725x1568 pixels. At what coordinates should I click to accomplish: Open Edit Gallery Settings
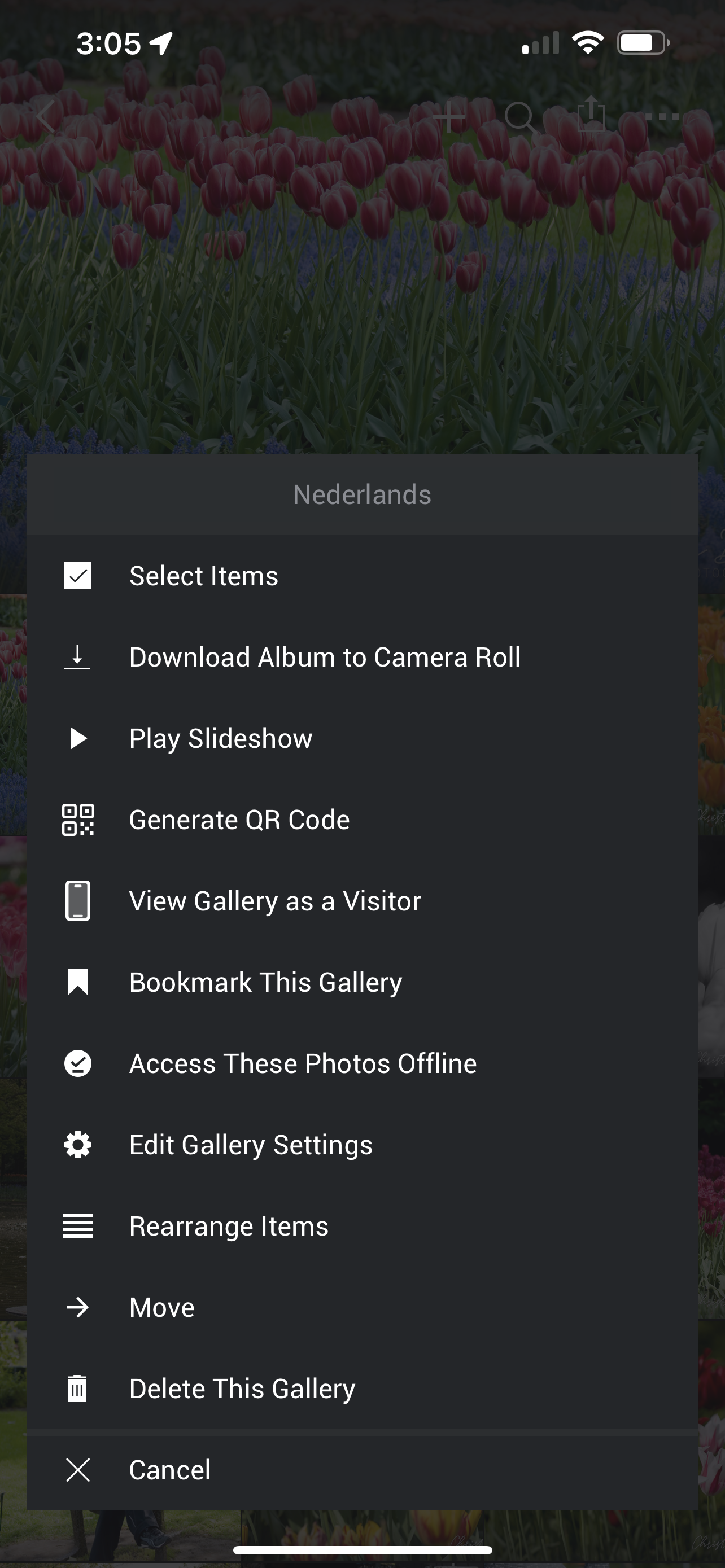click(362, 1145)
